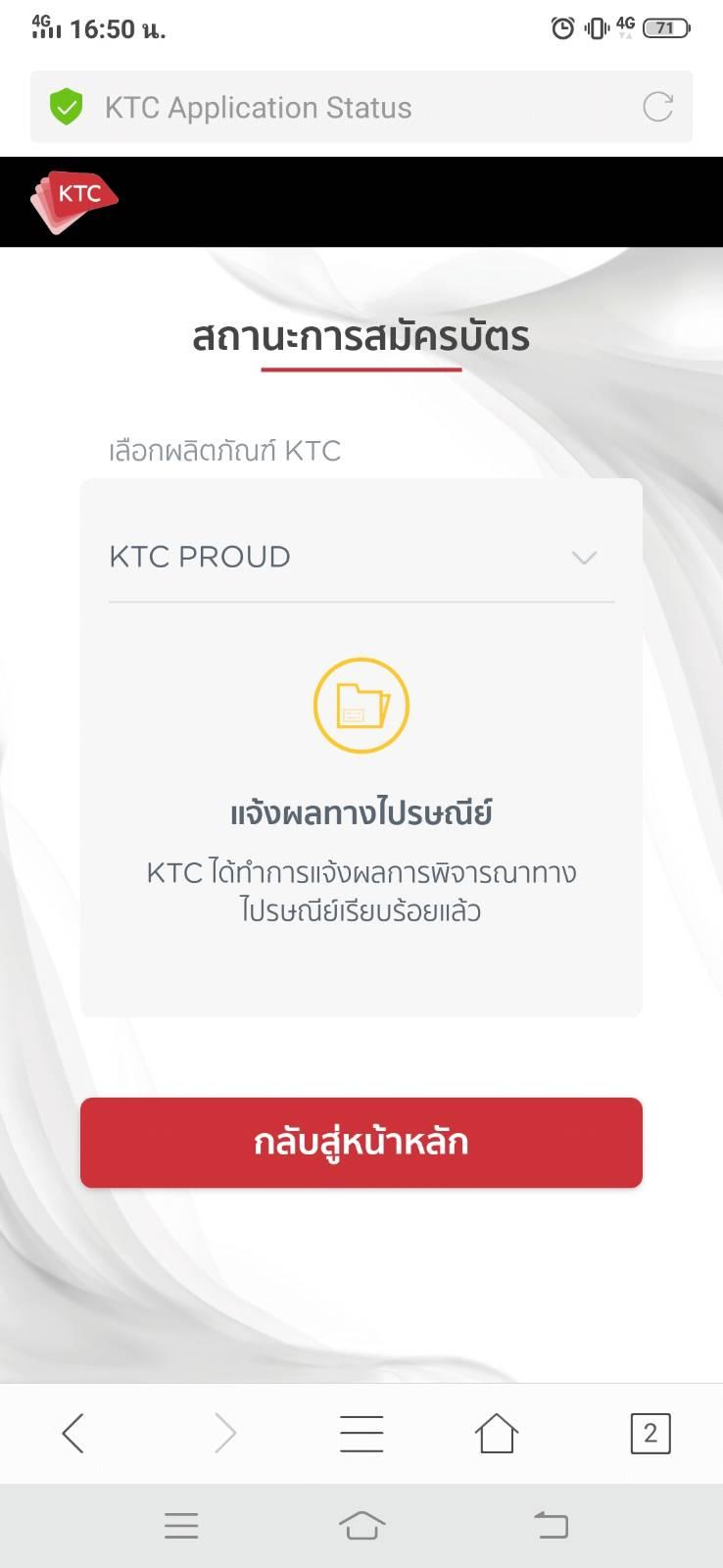Go back with the browser back arrow
Image resolution: width=723 pixels, height=1568 pixels.
[73, 1434]
